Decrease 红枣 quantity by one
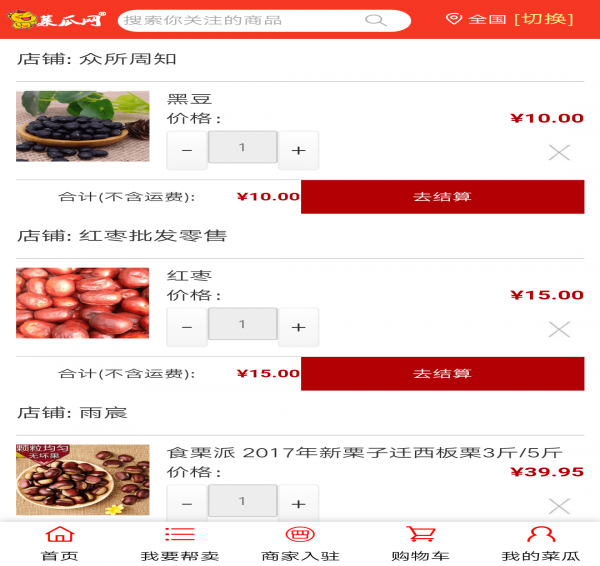 click(x=187, y=327)
